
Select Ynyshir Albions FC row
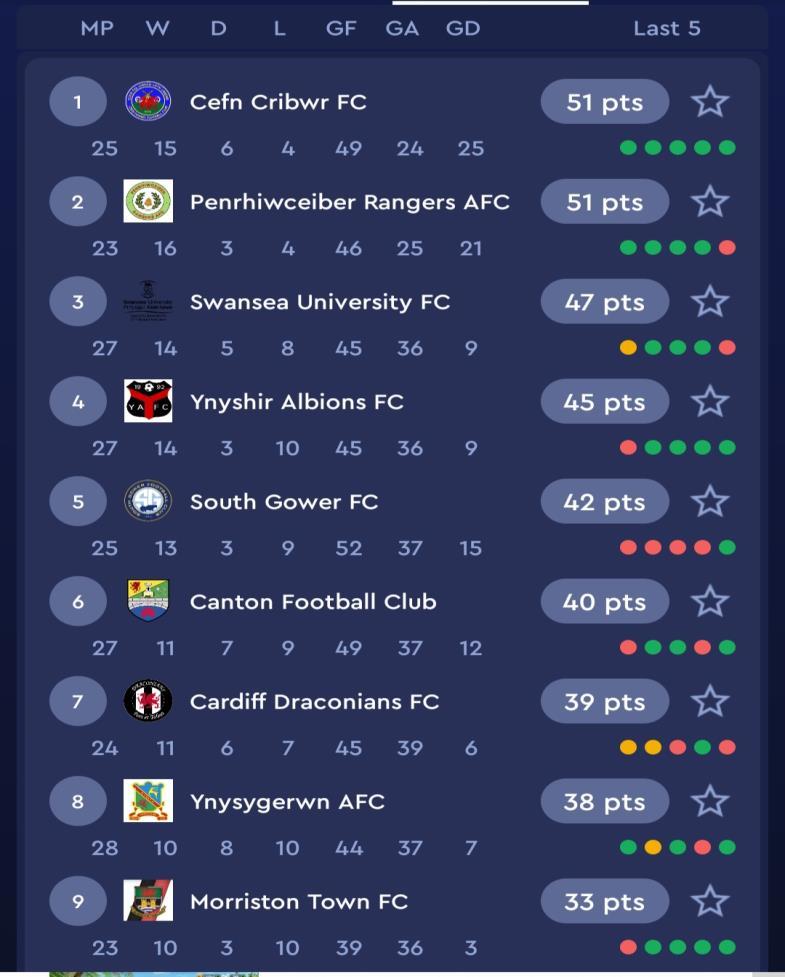(x=296, y=402)
